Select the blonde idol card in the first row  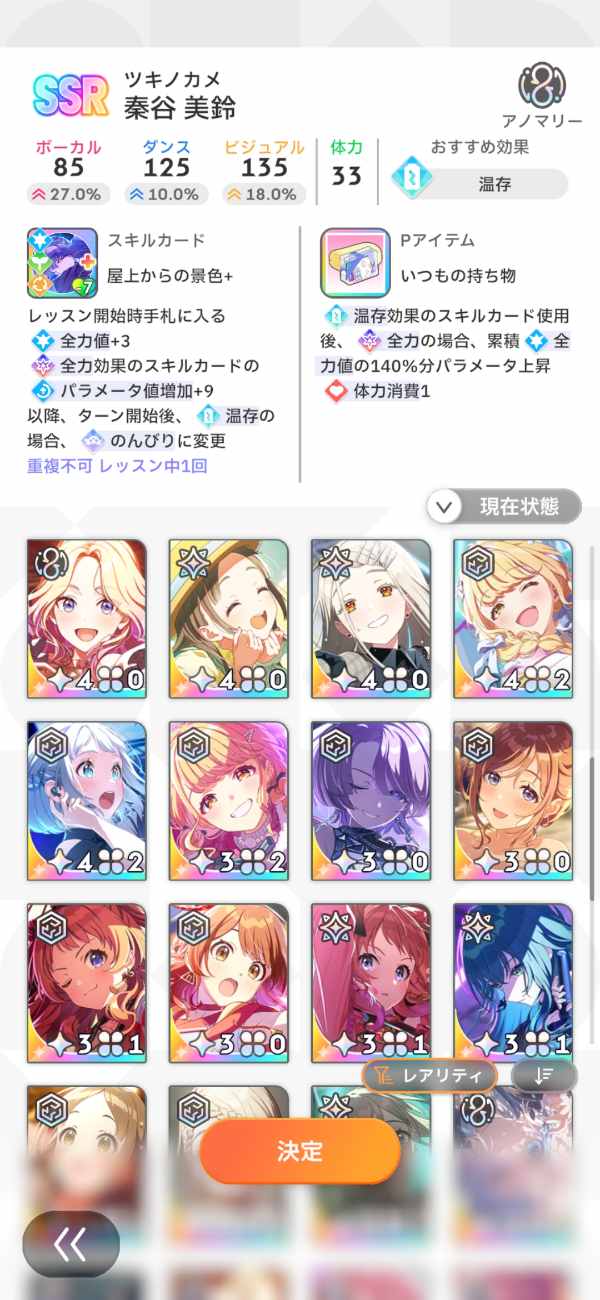(87, 618)
